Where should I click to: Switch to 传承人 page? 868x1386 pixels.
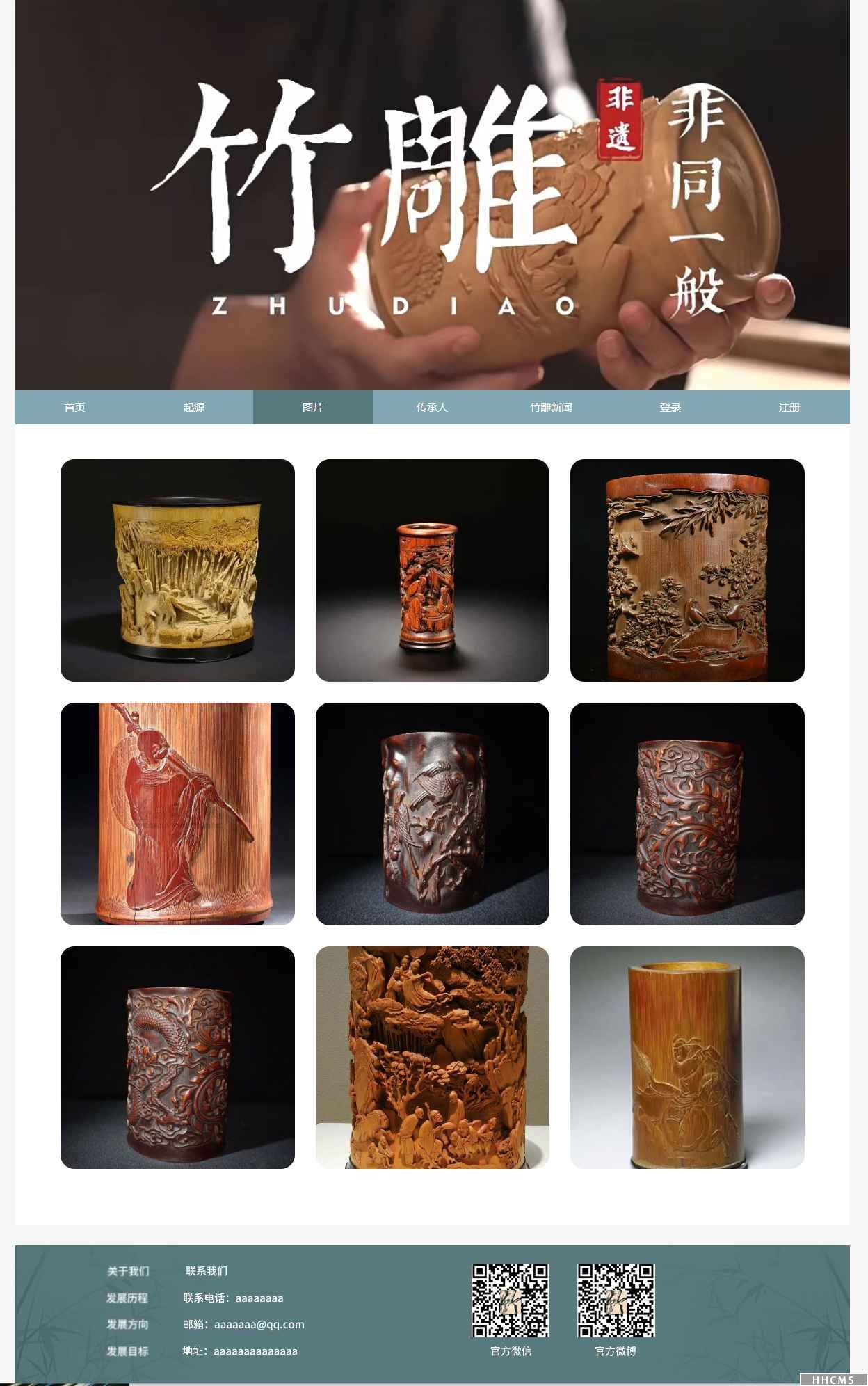(432, 407)
